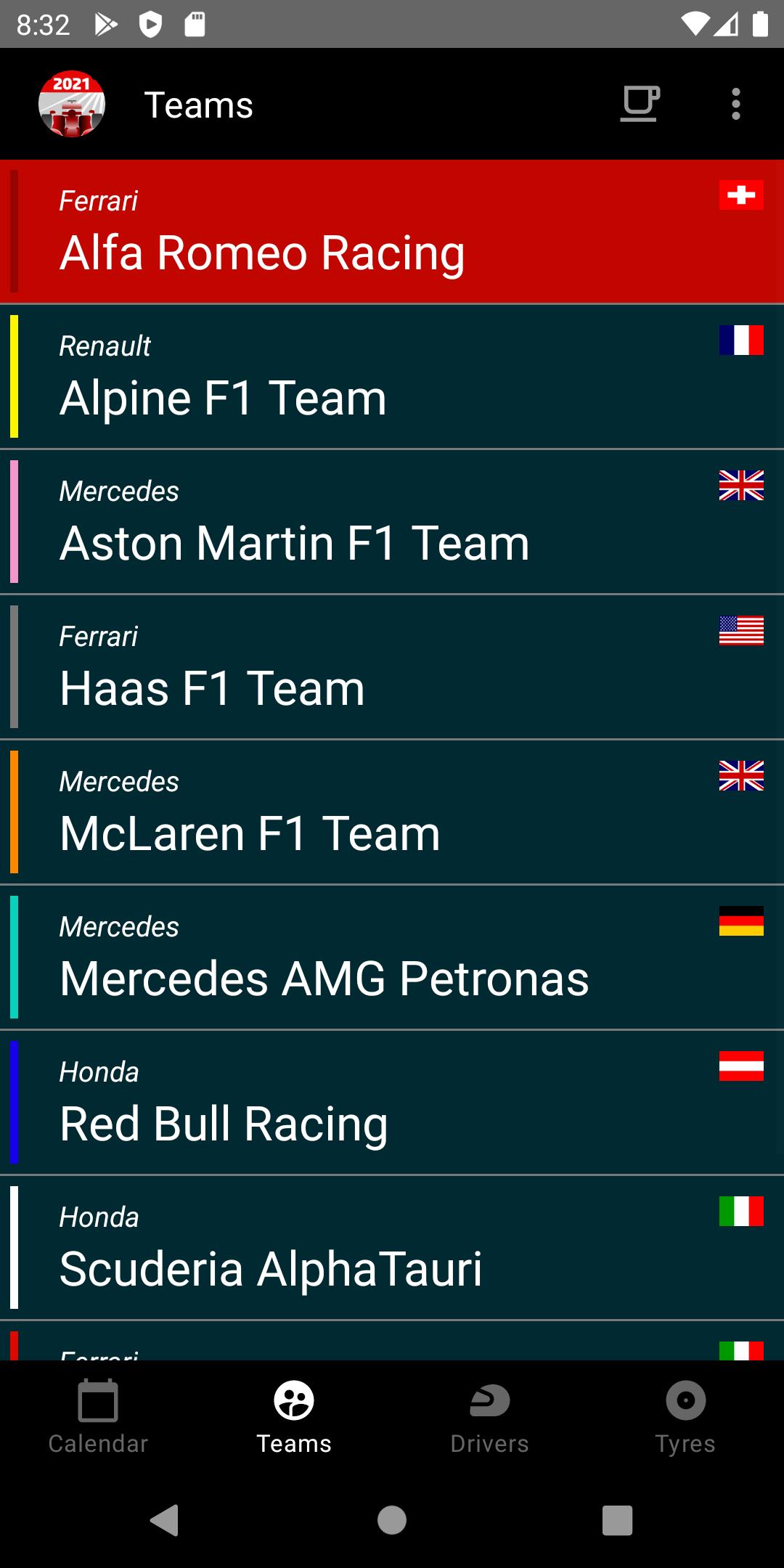View Red Bull Racing team

392,1103
